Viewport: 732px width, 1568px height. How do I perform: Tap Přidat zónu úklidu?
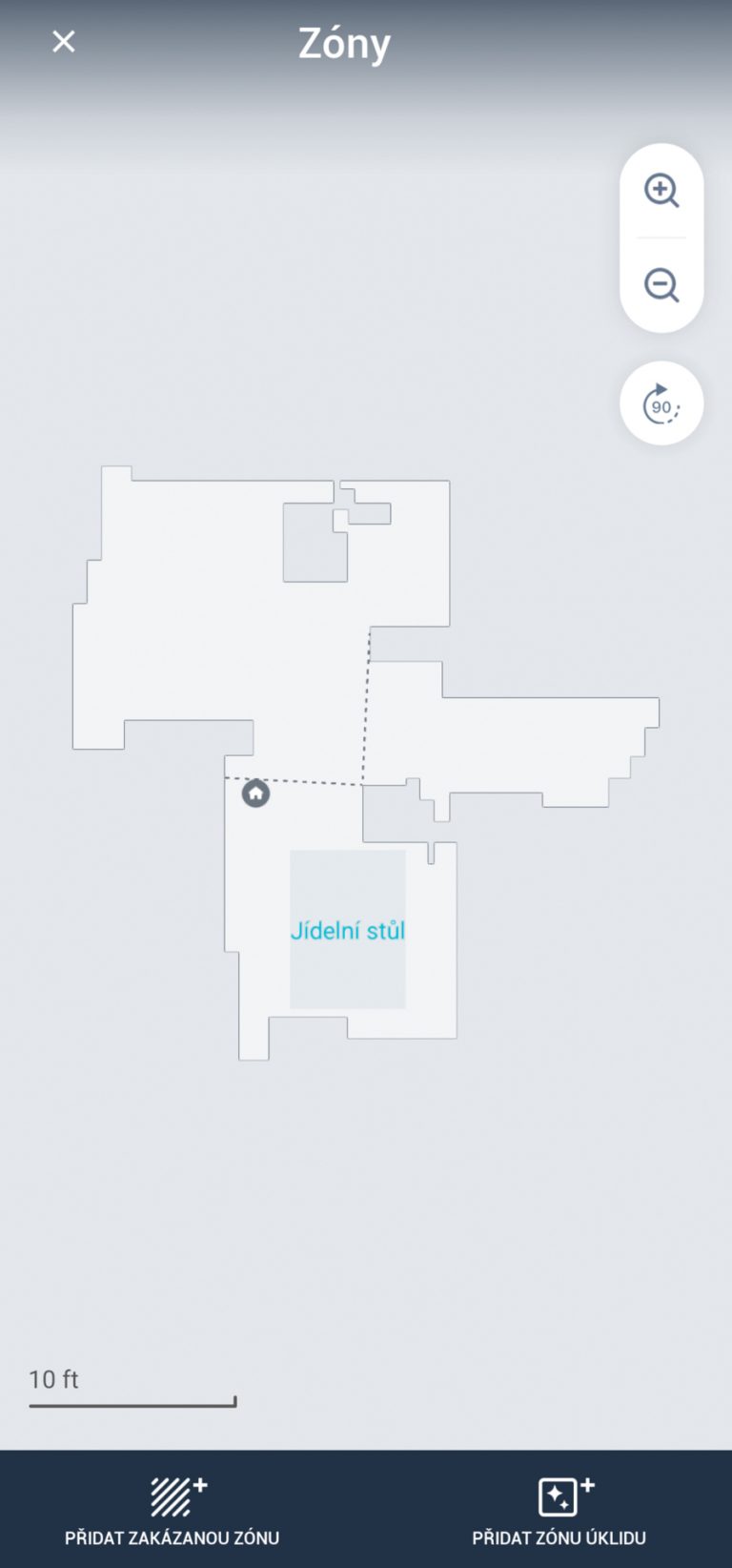point(559,1511)
